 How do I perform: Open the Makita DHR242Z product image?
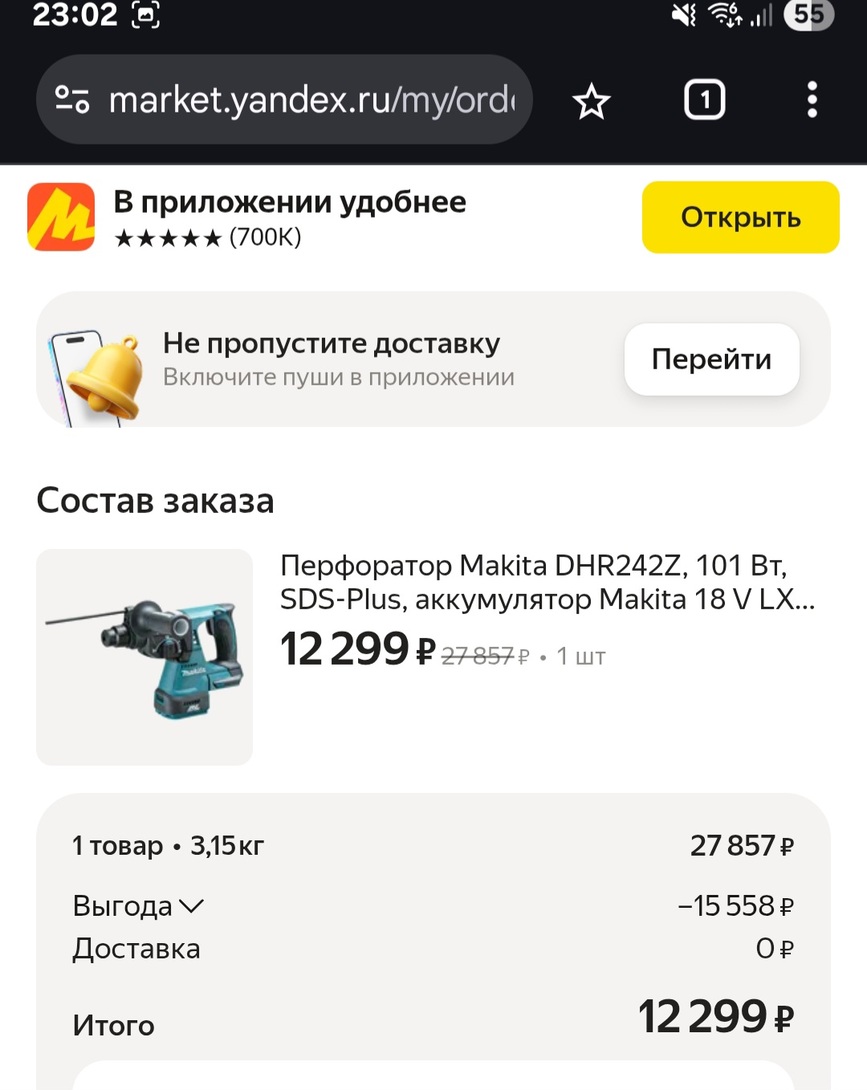[144, 656]
